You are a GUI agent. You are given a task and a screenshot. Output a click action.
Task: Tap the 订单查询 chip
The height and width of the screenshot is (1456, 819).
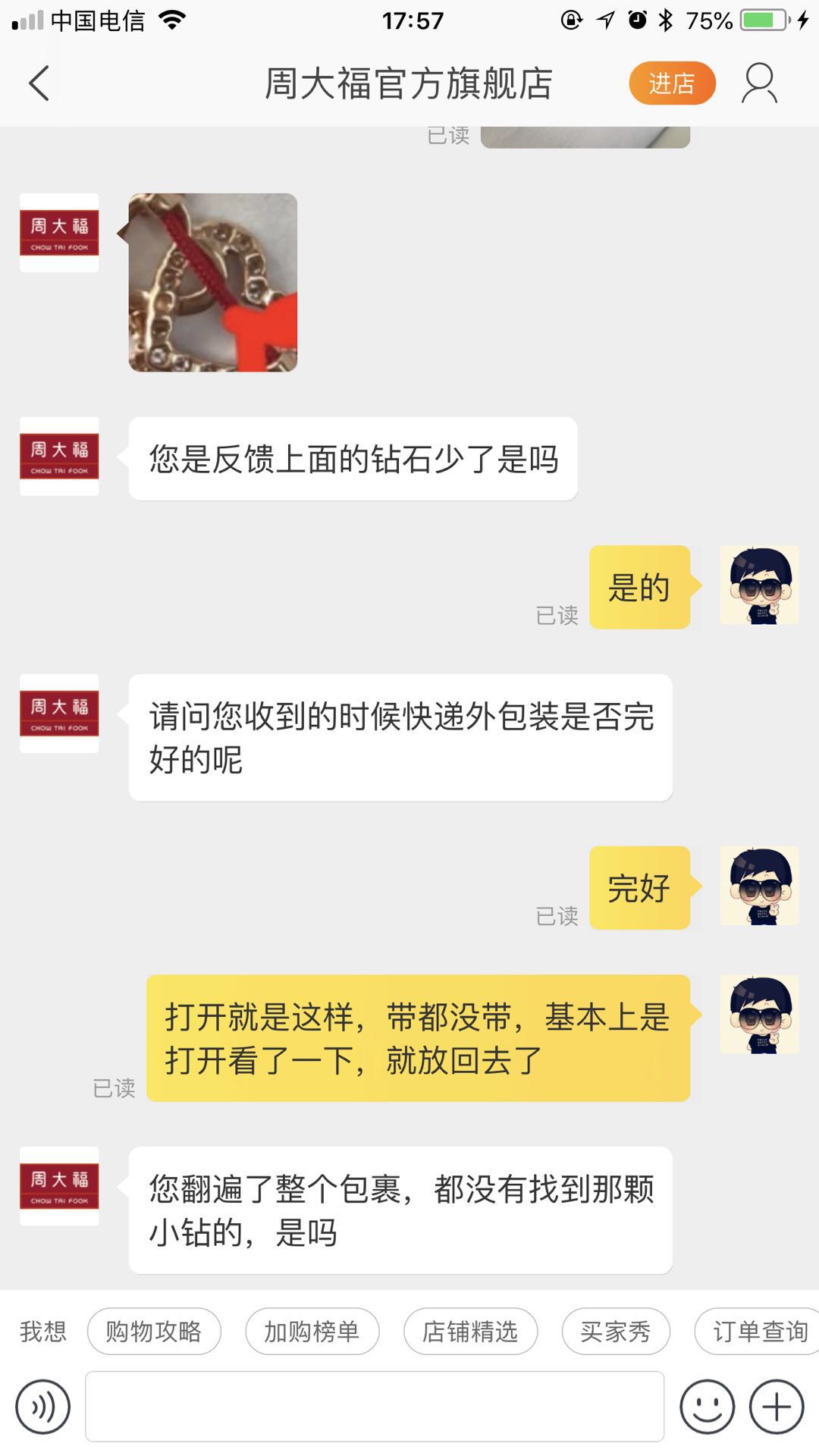[757, 1331]
